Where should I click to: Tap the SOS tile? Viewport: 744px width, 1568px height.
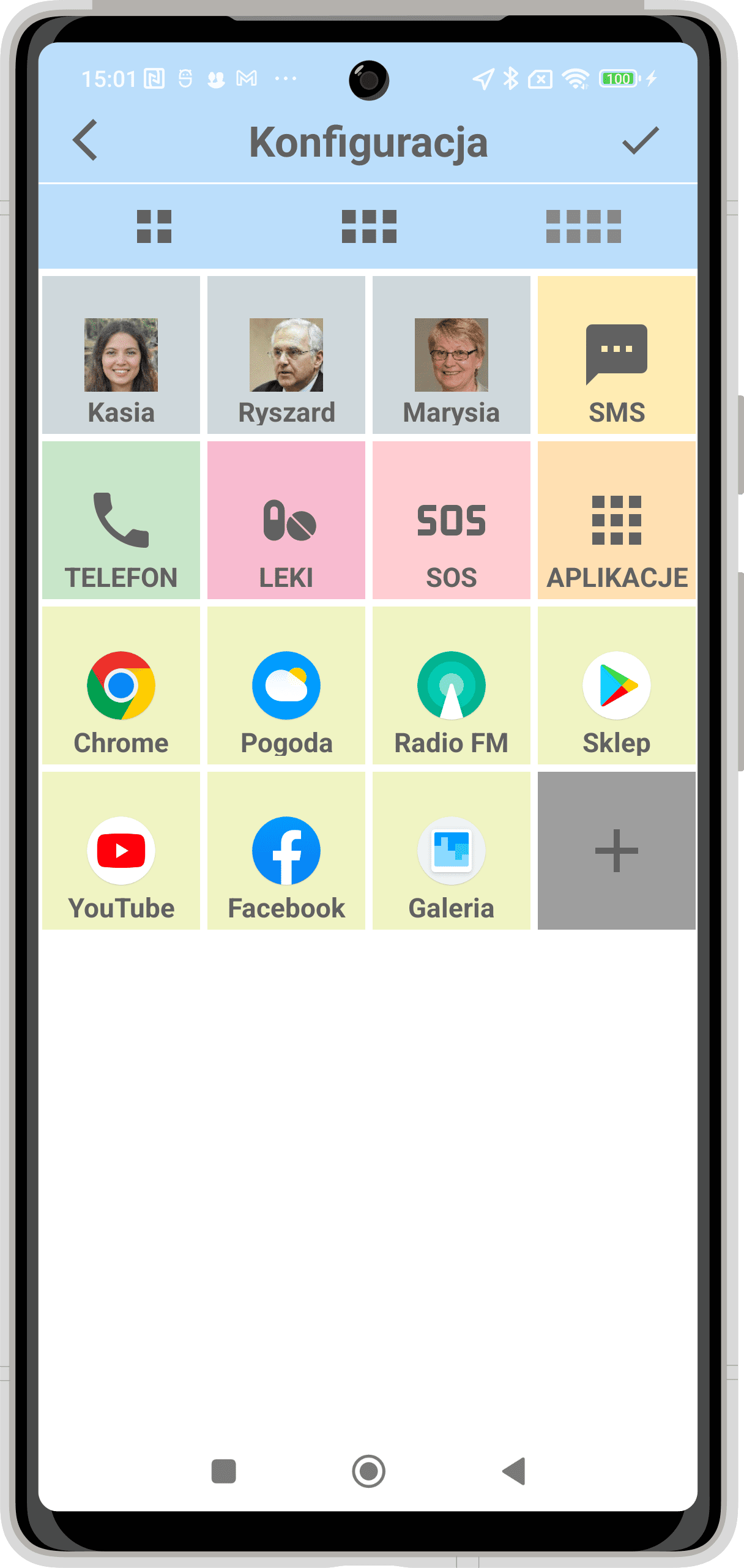[x=452, y=520]
